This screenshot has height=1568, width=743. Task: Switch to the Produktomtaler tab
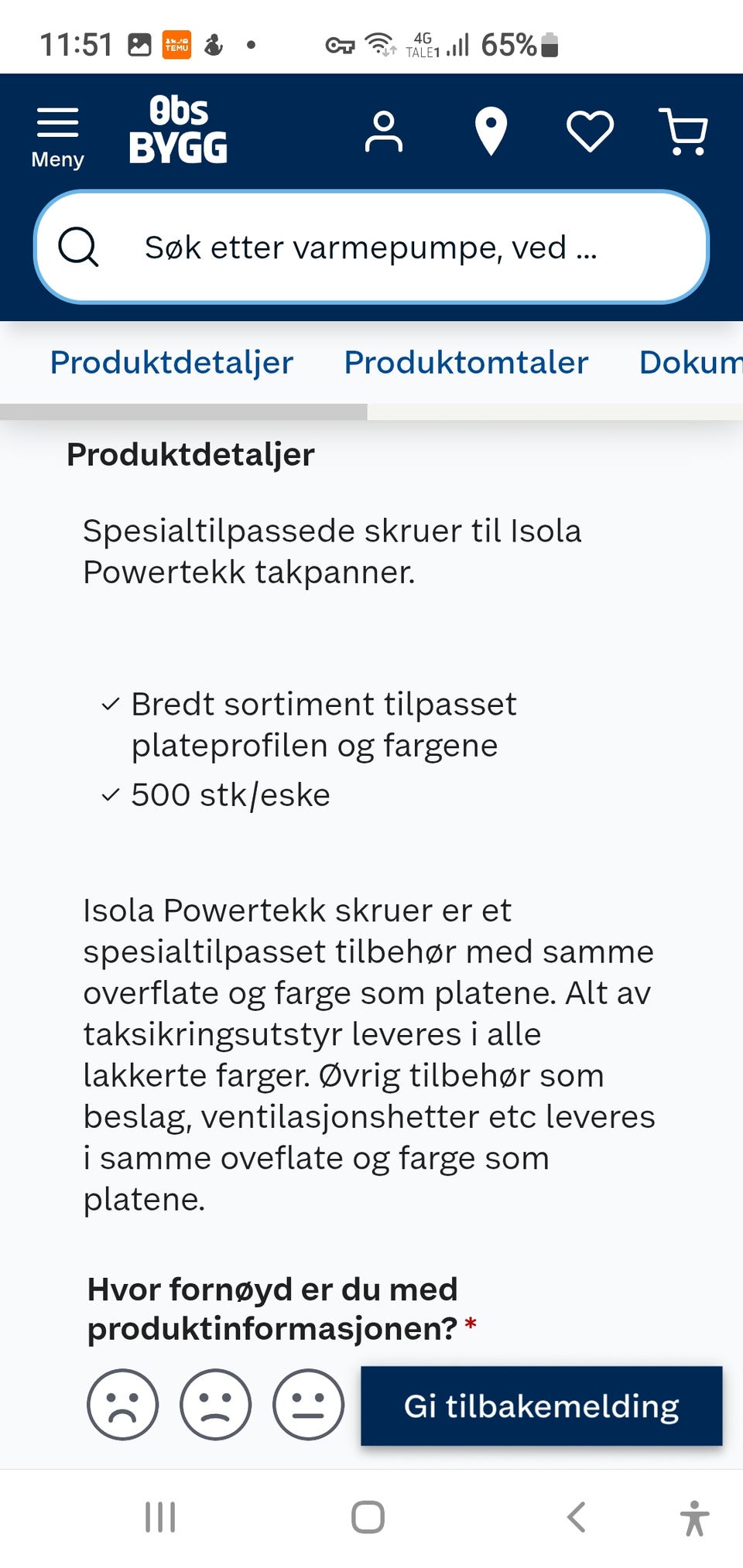click(466, 362)
